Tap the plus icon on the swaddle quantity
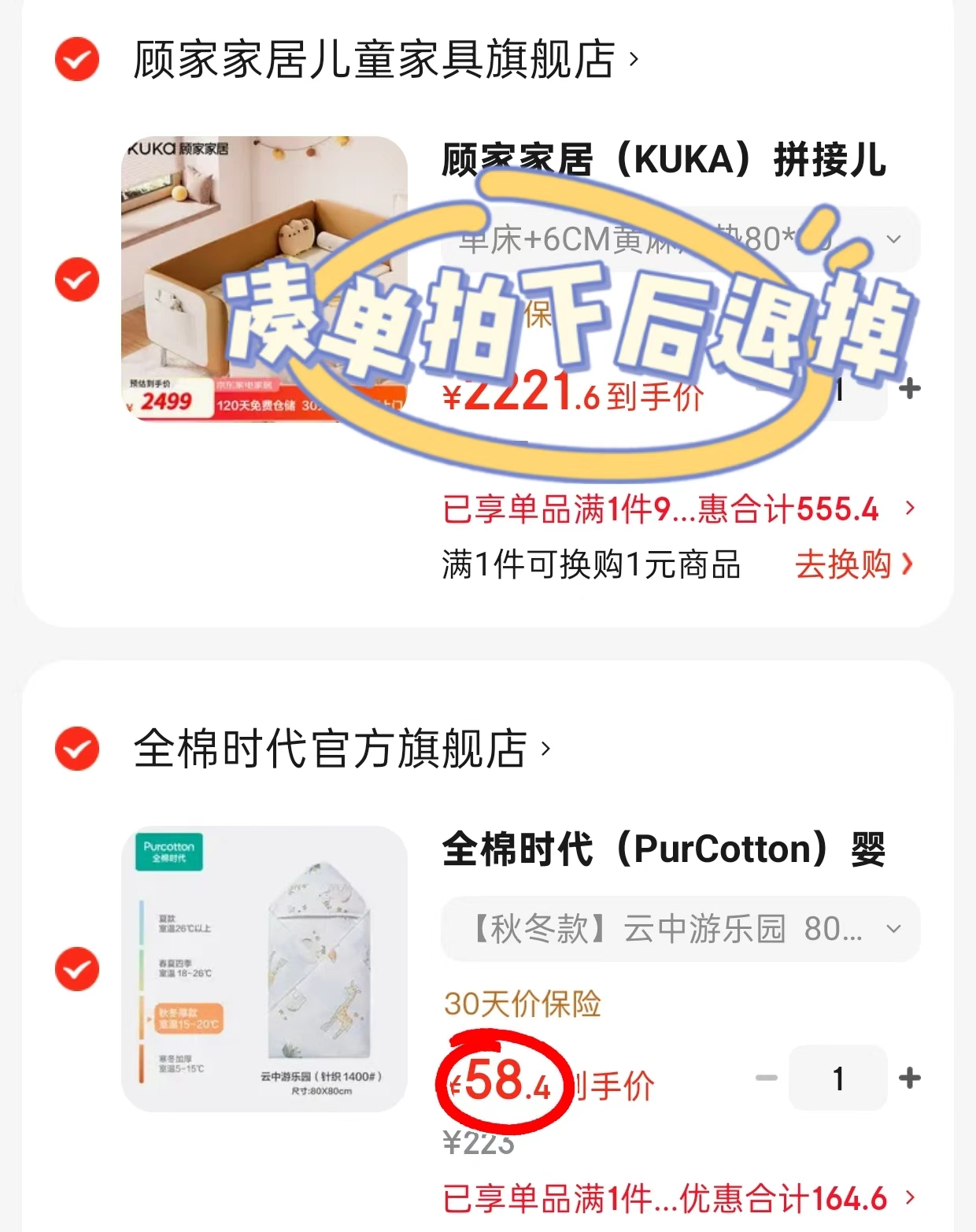The height and width of the screenshot is (1232, 976). pyautogui.click(x=909, y=1078)
